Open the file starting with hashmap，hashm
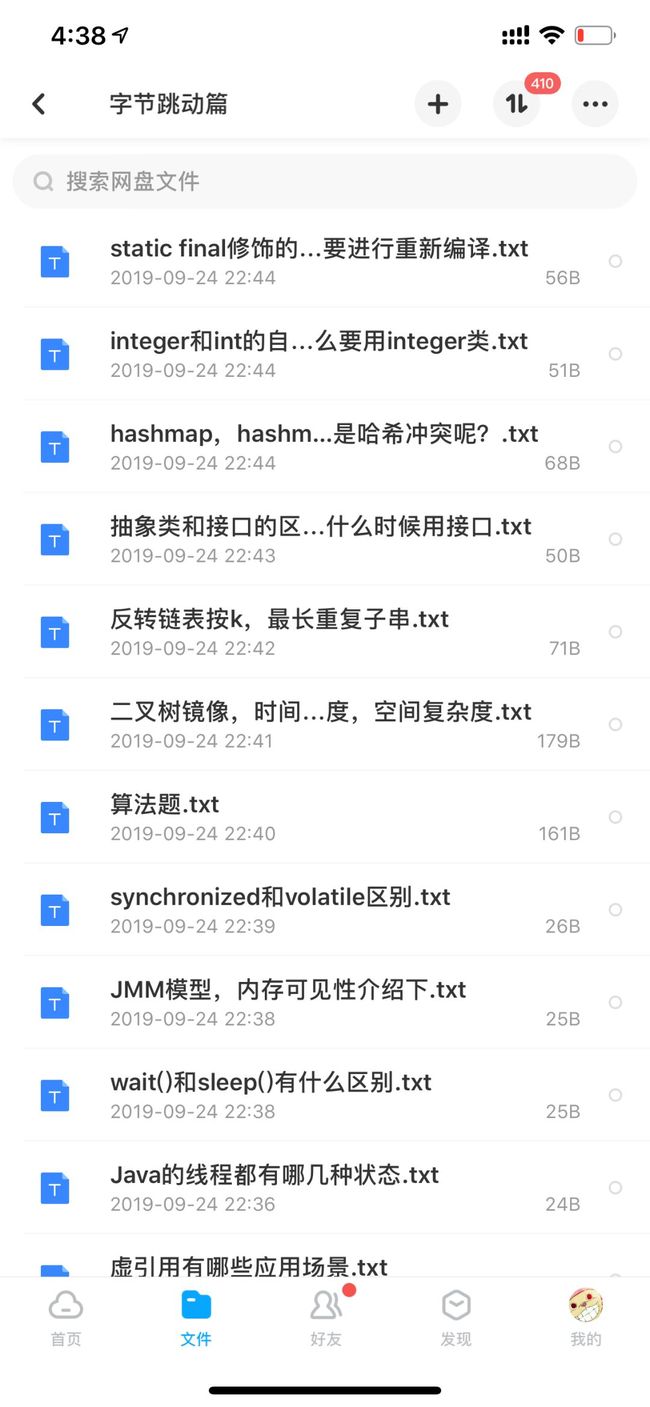The height and width of the screenshot is (1407, 650). point(325,446)
